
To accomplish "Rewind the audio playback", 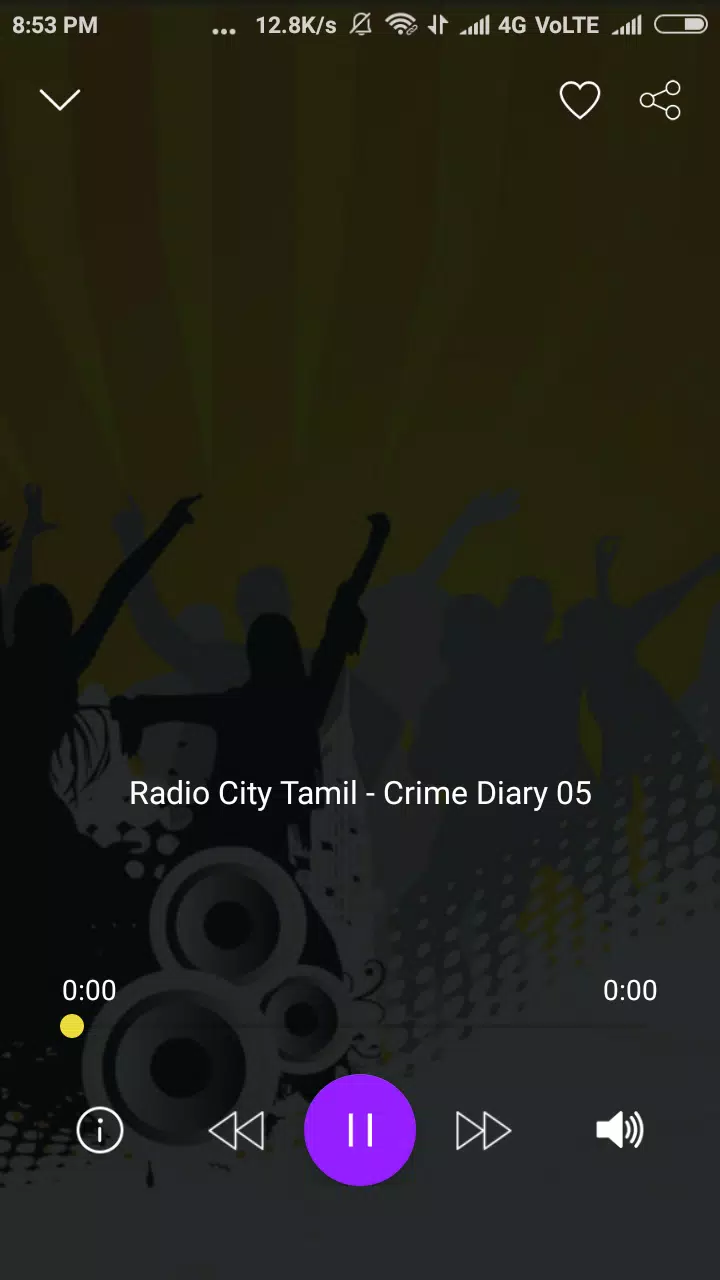I will 237,1131.
